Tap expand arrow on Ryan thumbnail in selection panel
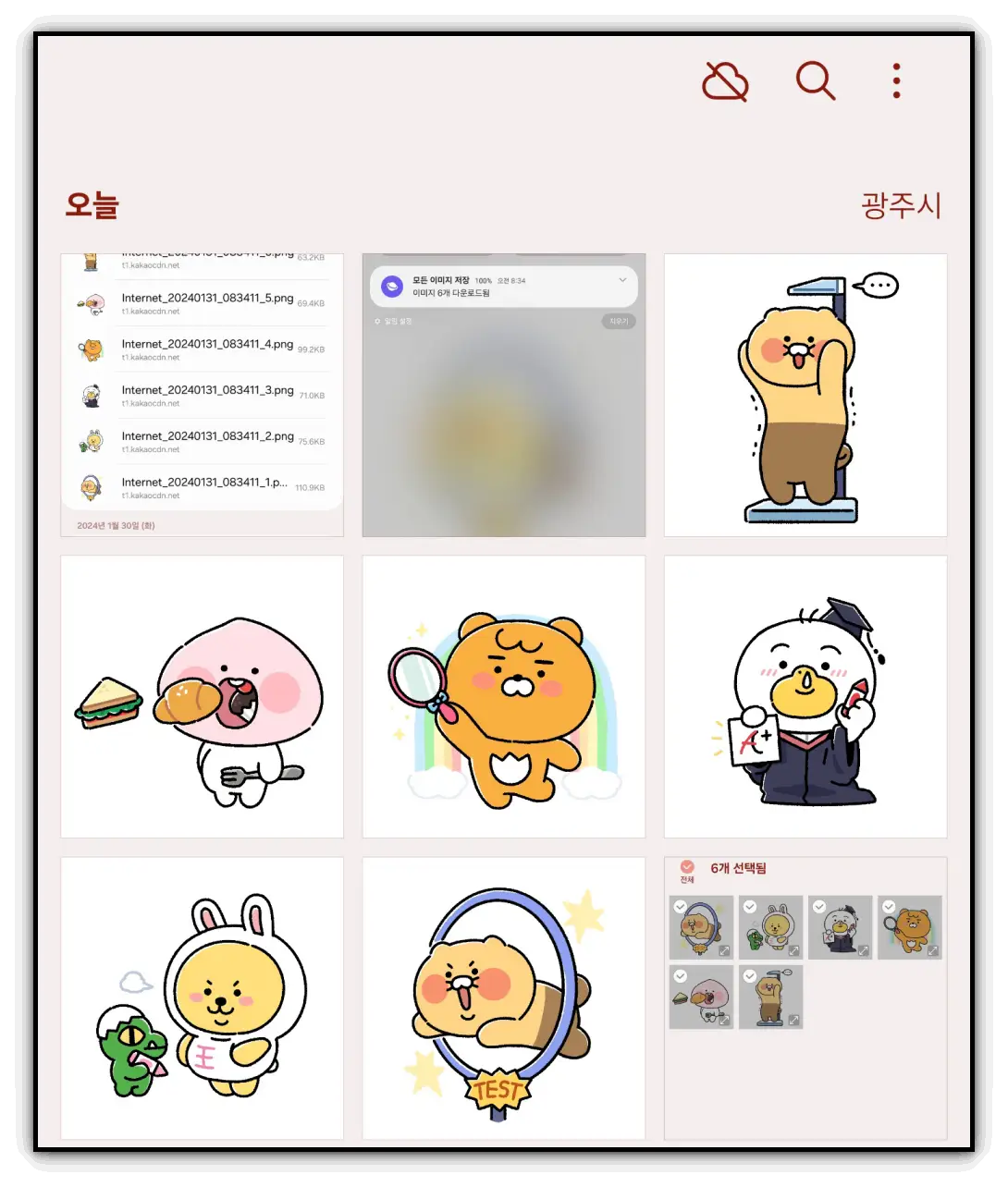The height and width of the screenshot is (1187, 1008). 934,949
